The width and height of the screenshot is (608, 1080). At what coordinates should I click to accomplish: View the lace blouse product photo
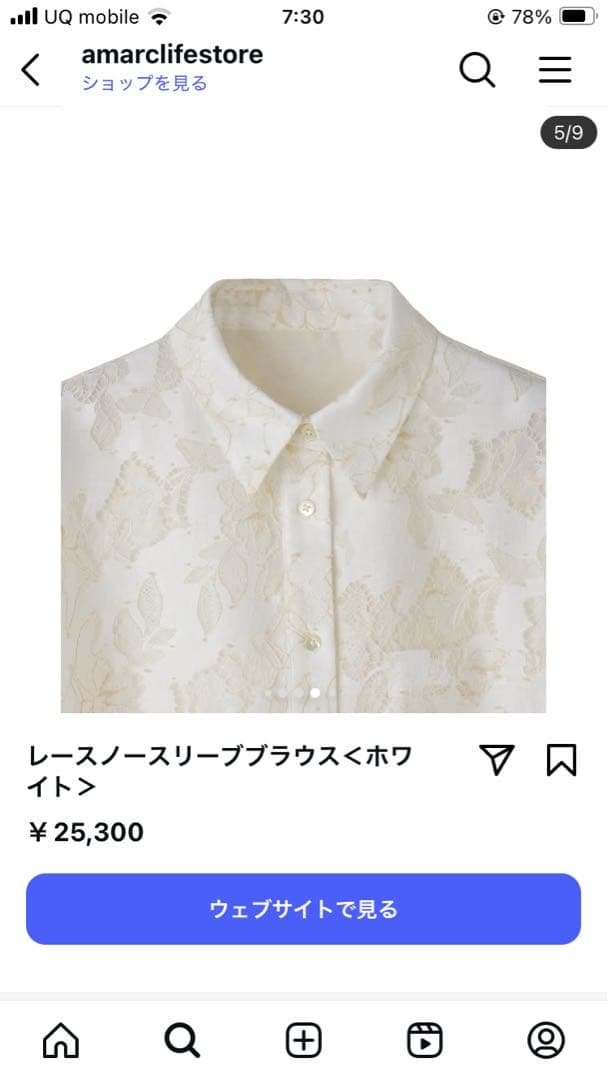coord(303,495)
